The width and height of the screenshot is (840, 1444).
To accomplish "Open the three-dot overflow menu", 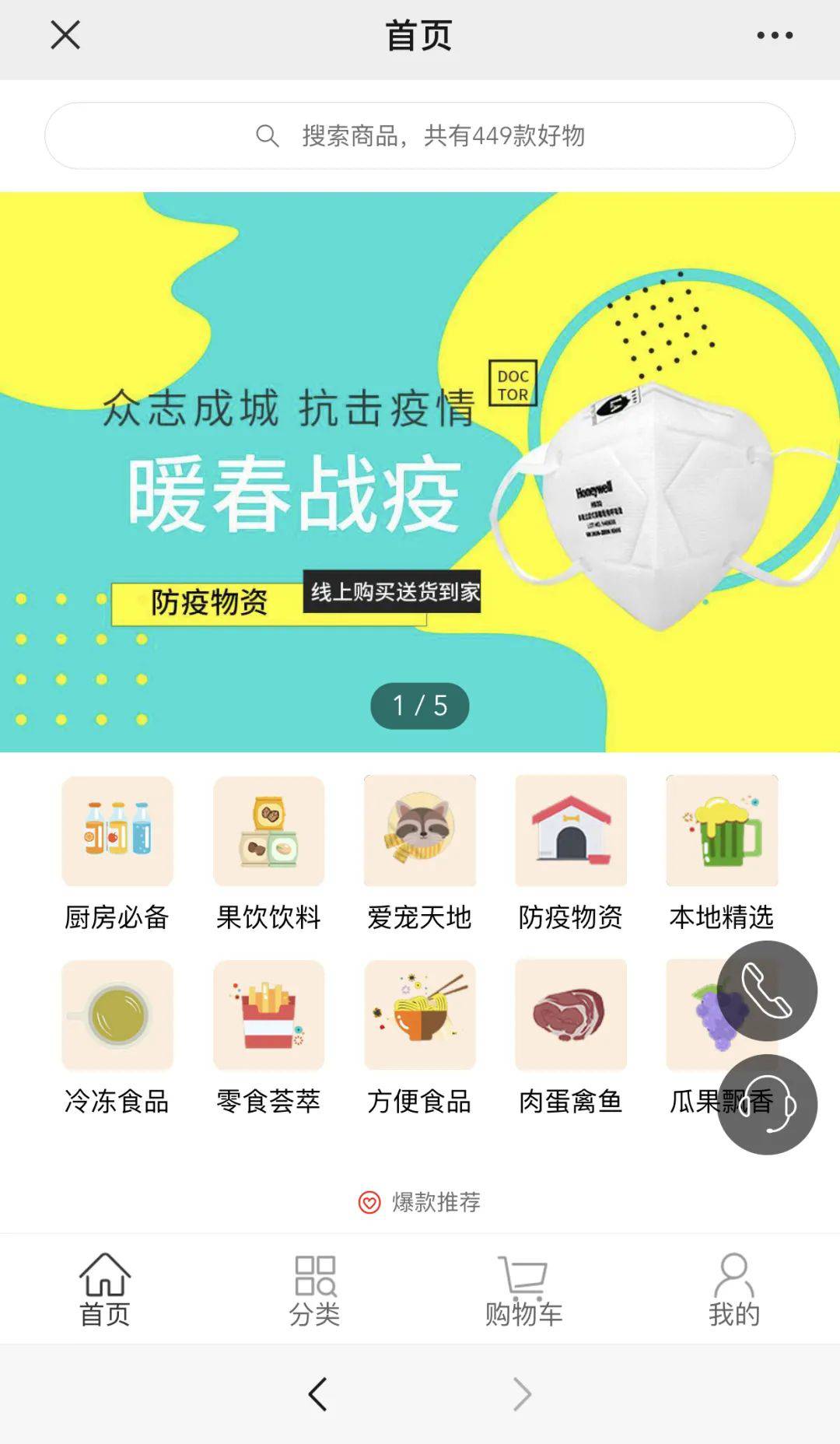I will point(775,35).
